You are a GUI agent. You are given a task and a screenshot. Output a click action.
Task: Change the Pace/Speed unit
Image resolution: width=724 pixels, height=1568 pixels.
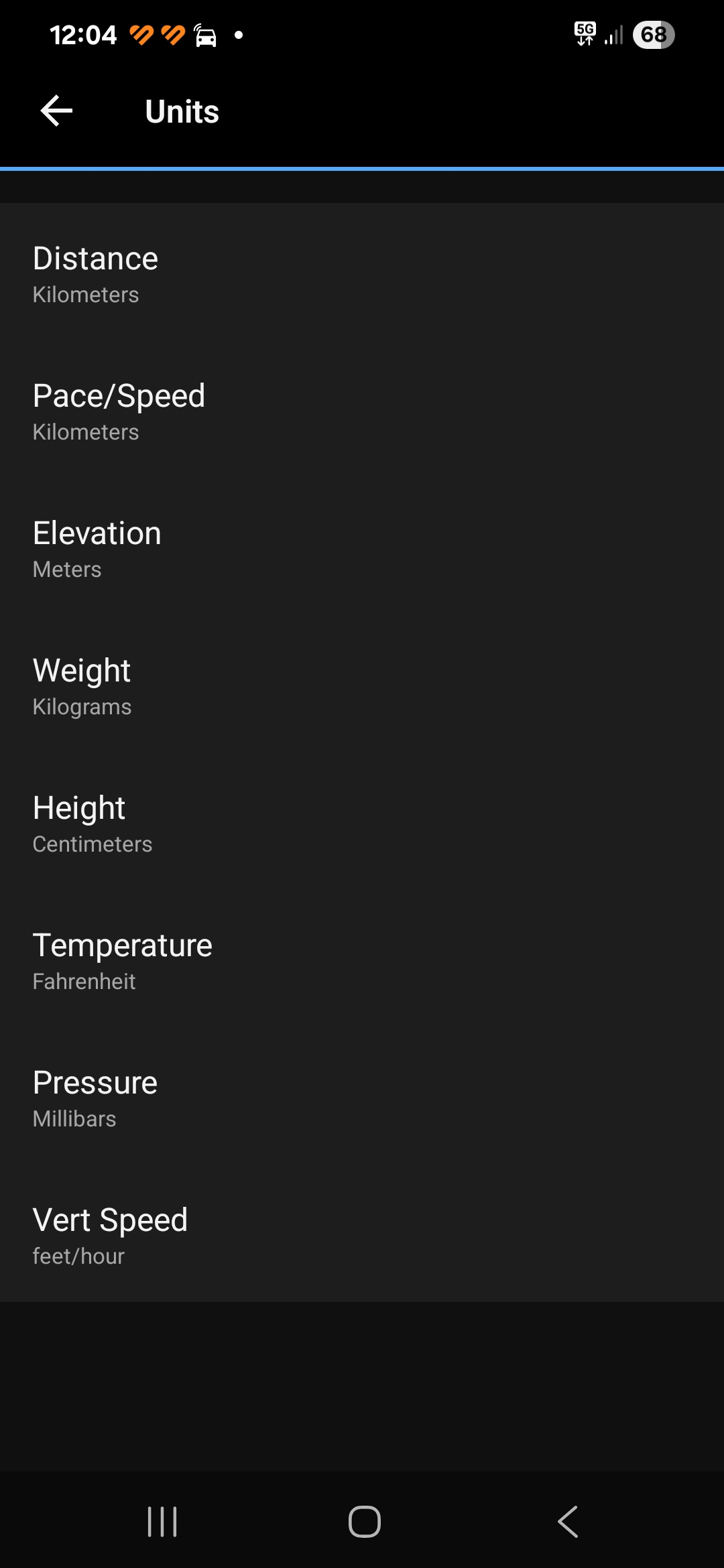(x=362, y=412)
